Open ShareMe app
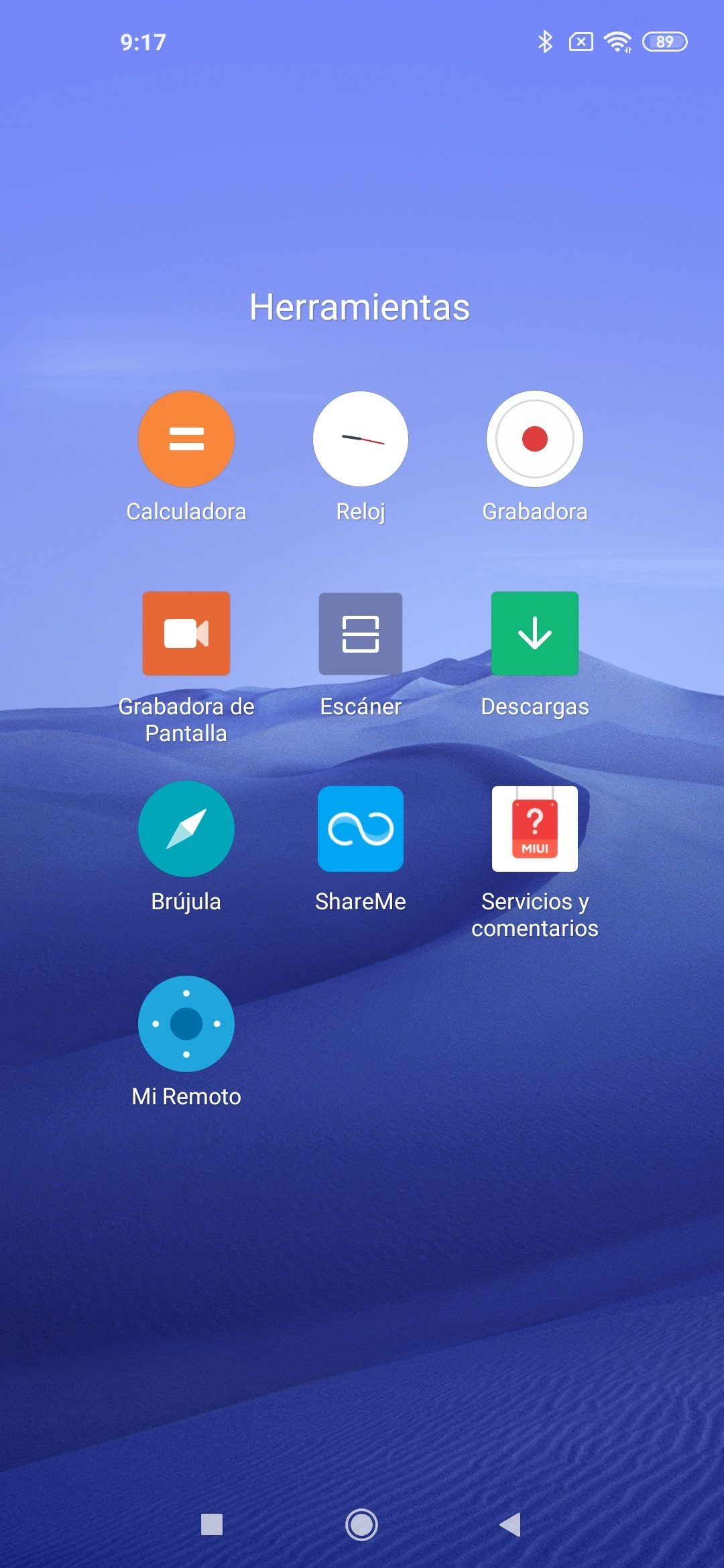 coord(360,829)
